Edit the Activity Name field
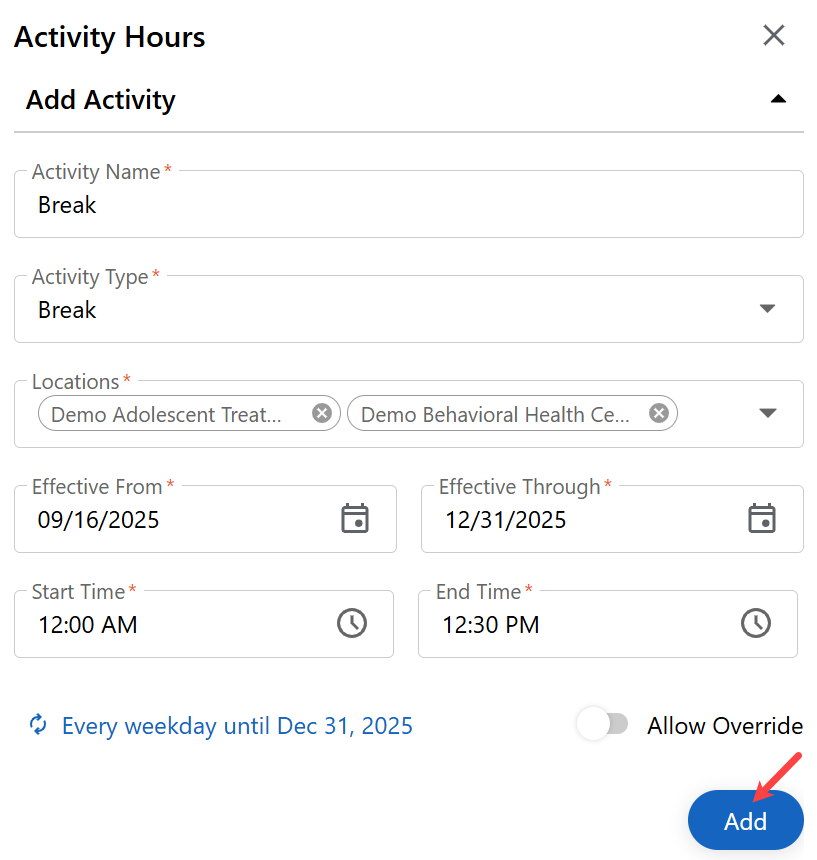This screenshot has height=860, width=817. [x=408, y=205]
